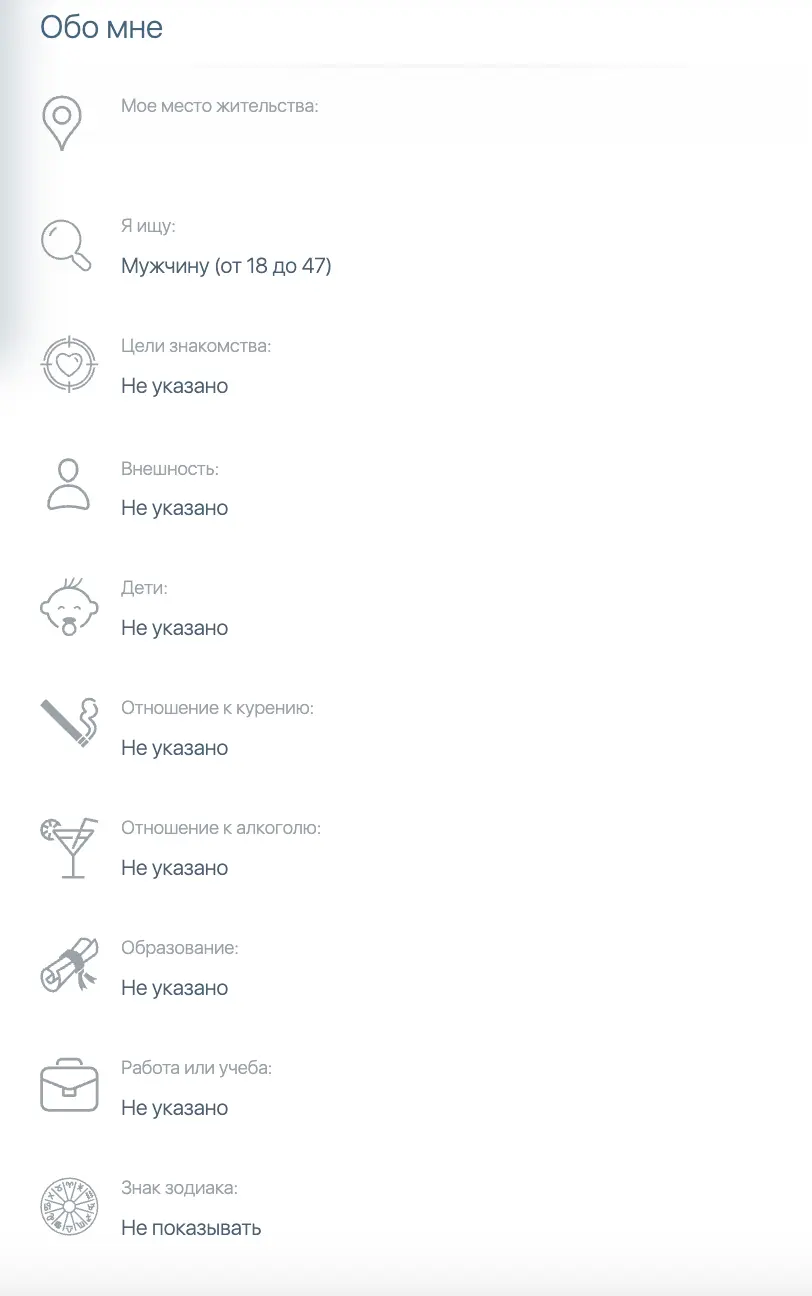Edit my place of residence
Screen dimensions: 812x1296
pyautogui.click(x=219, y=106)
